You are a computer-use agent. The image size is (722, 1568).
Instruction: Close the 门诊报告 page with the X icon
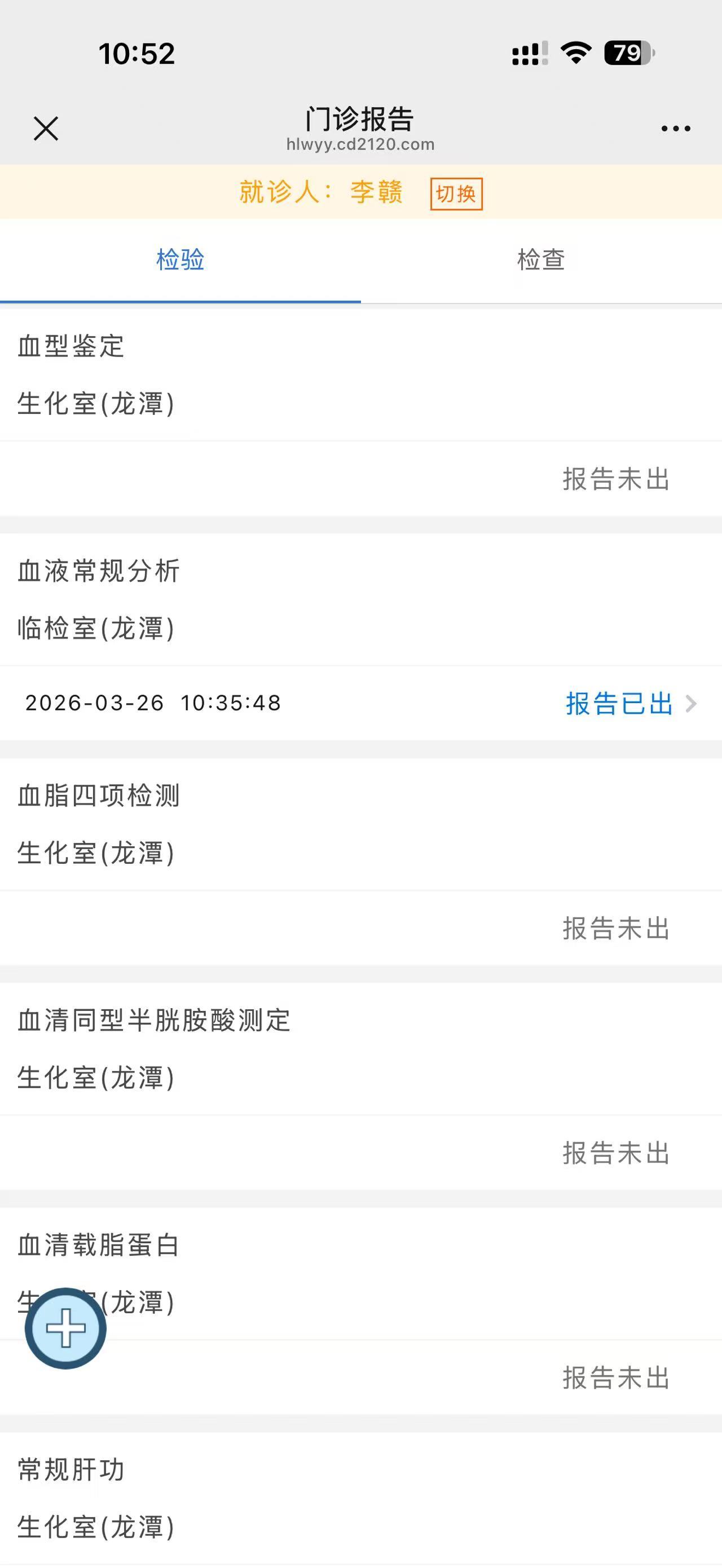pos(45,128)
